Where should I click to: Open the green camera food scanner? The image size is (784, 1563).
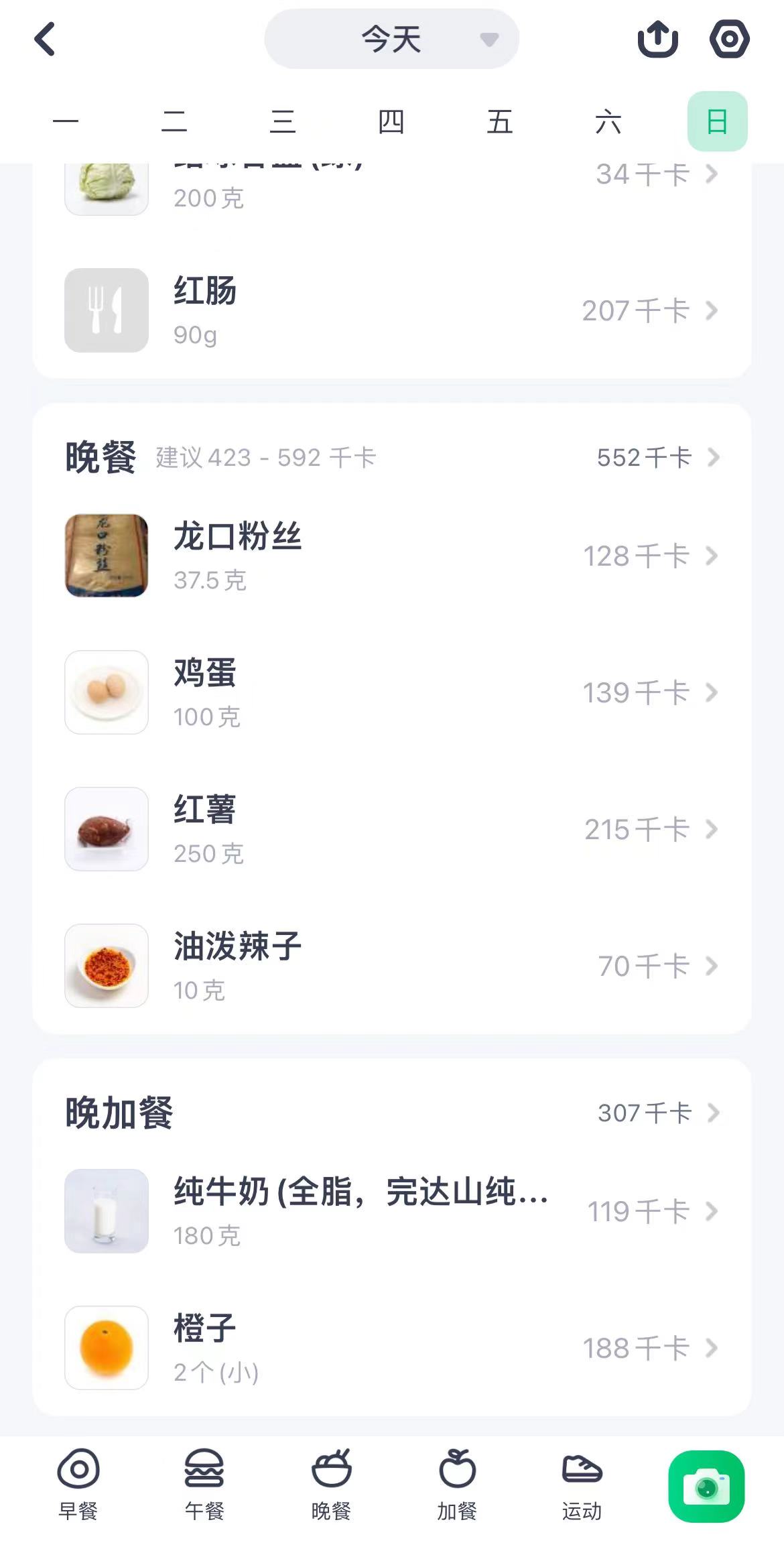point(706,1487)
